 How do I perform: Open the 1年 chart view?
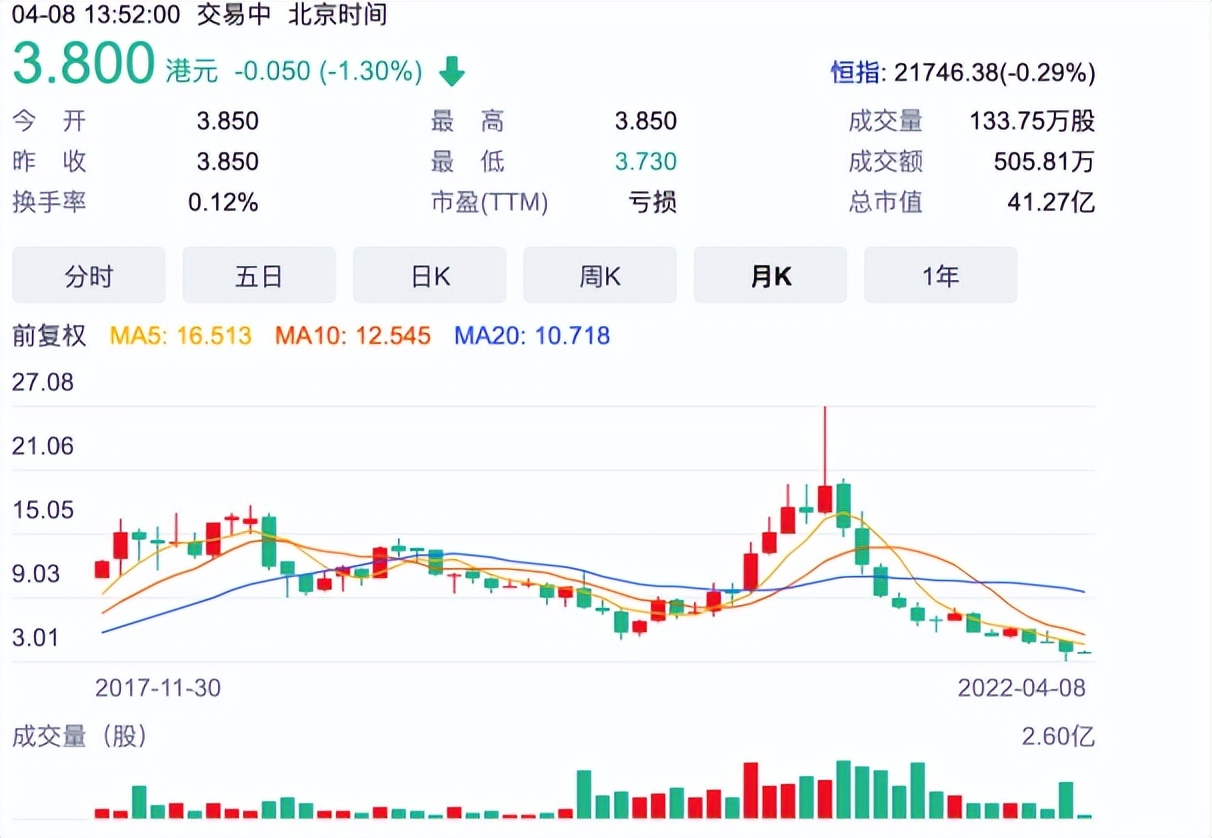click(x=940, y=276)
